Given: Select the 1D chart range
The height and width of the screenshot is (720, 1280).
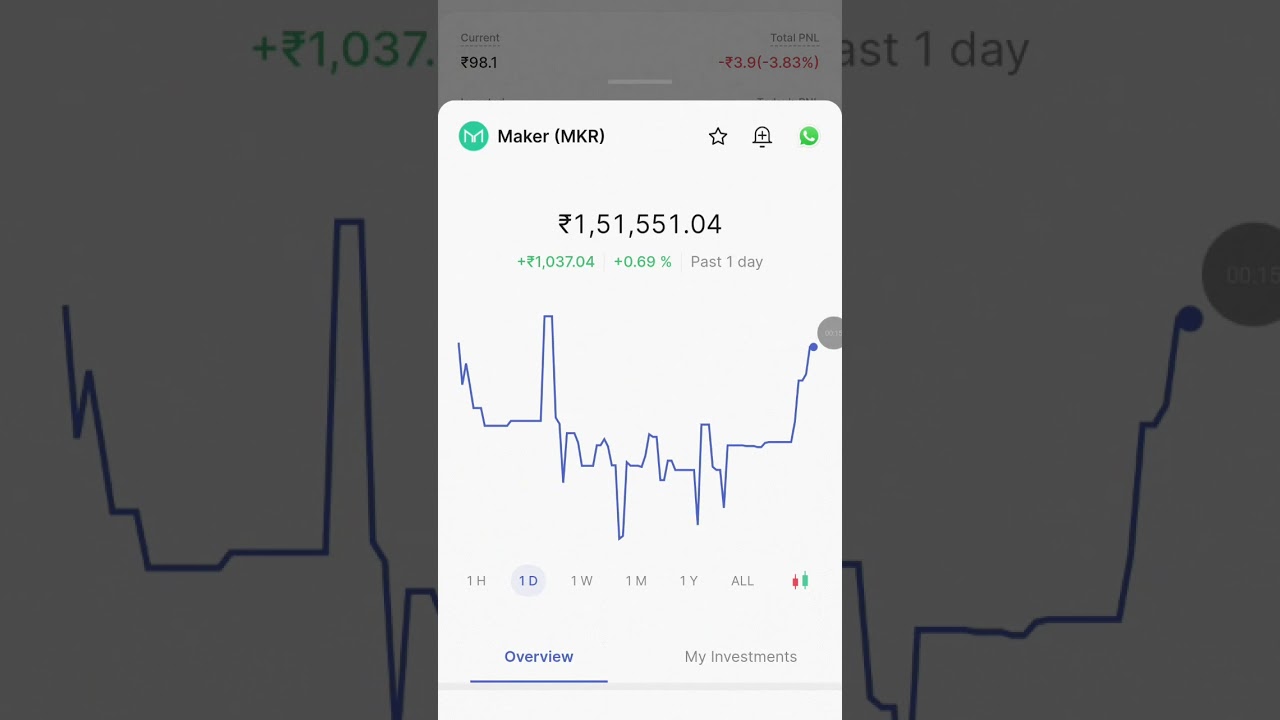Looking at the screenshot, I should coord(528,581).
